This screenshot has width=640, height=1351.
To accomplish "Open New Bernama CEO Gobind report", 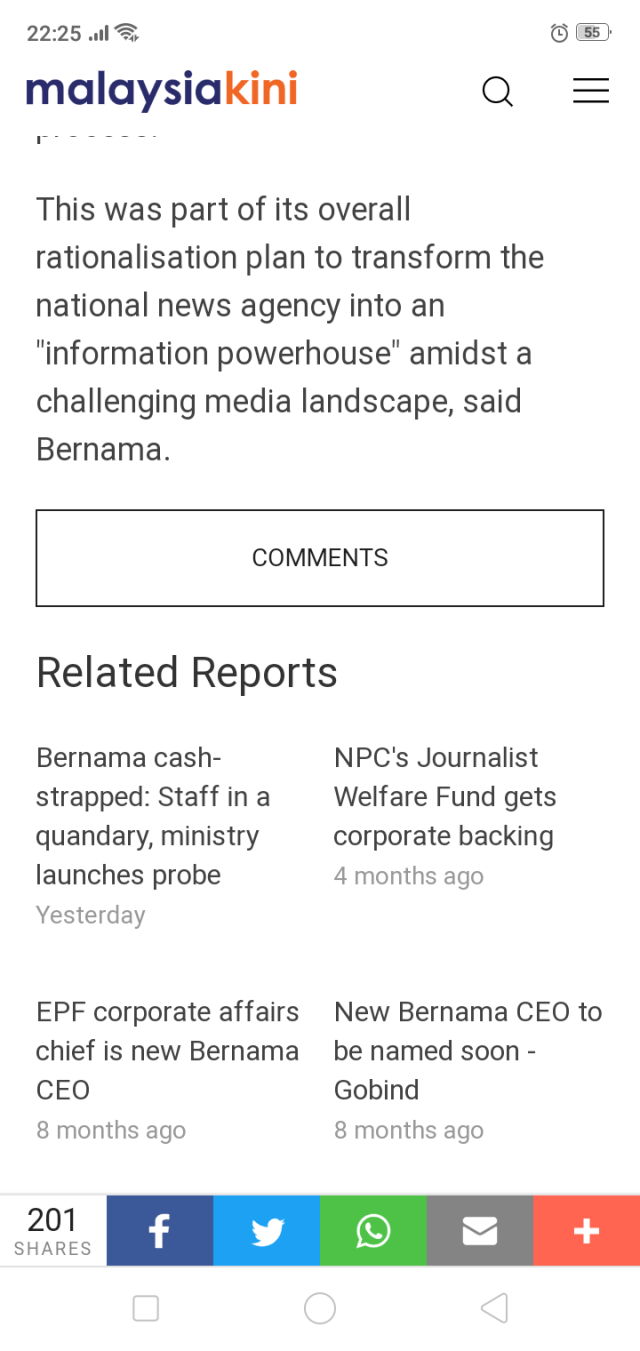I will coord(467,1051).
